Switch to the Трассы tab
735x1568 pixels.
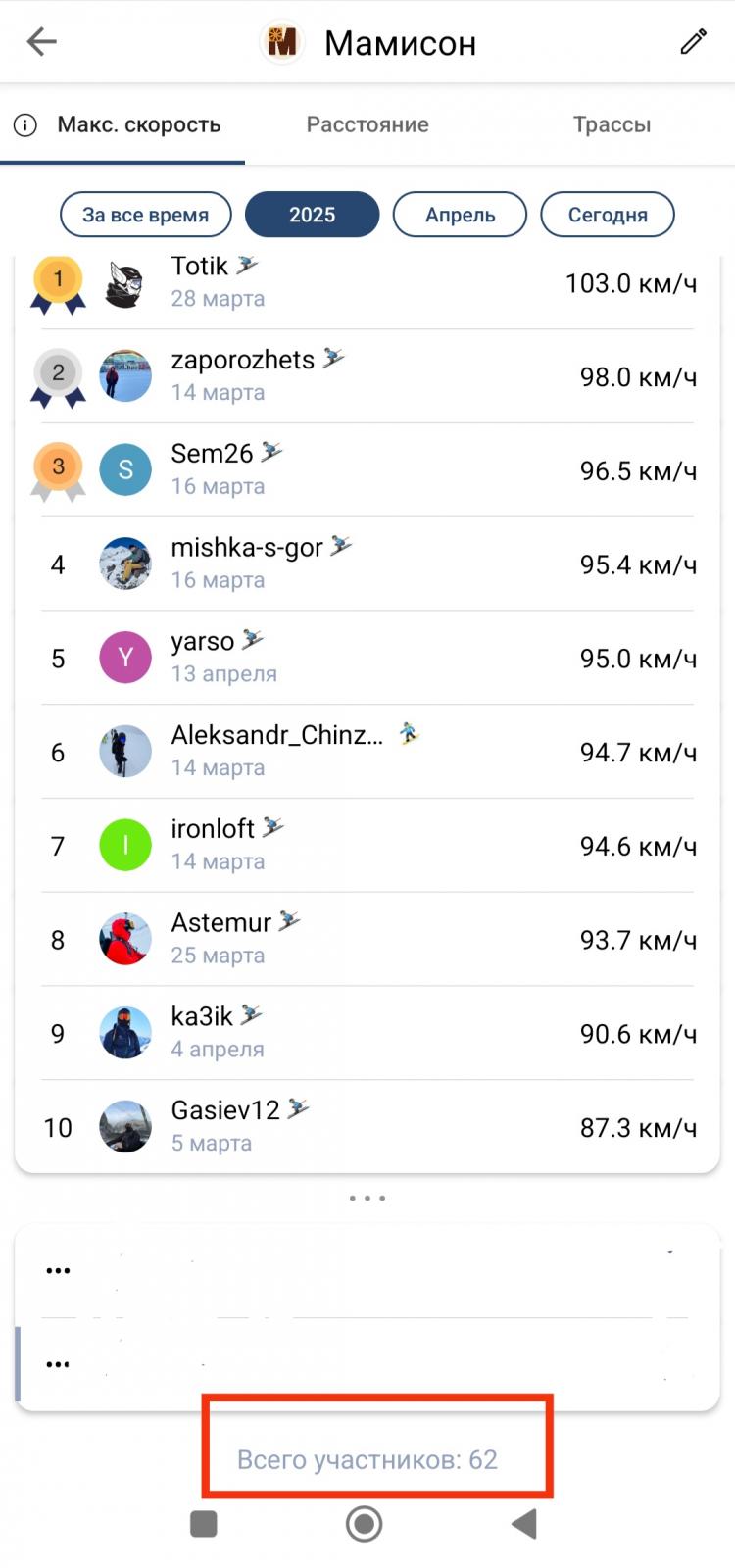(612, 124)
